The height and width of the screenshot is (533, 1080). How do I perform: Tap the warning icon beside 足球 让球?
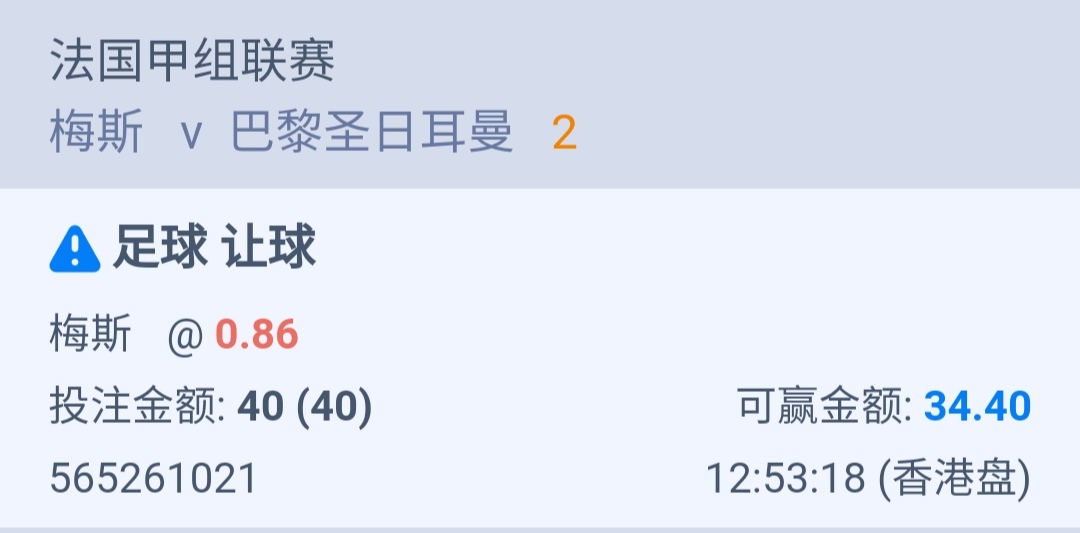tap(75, 248)
